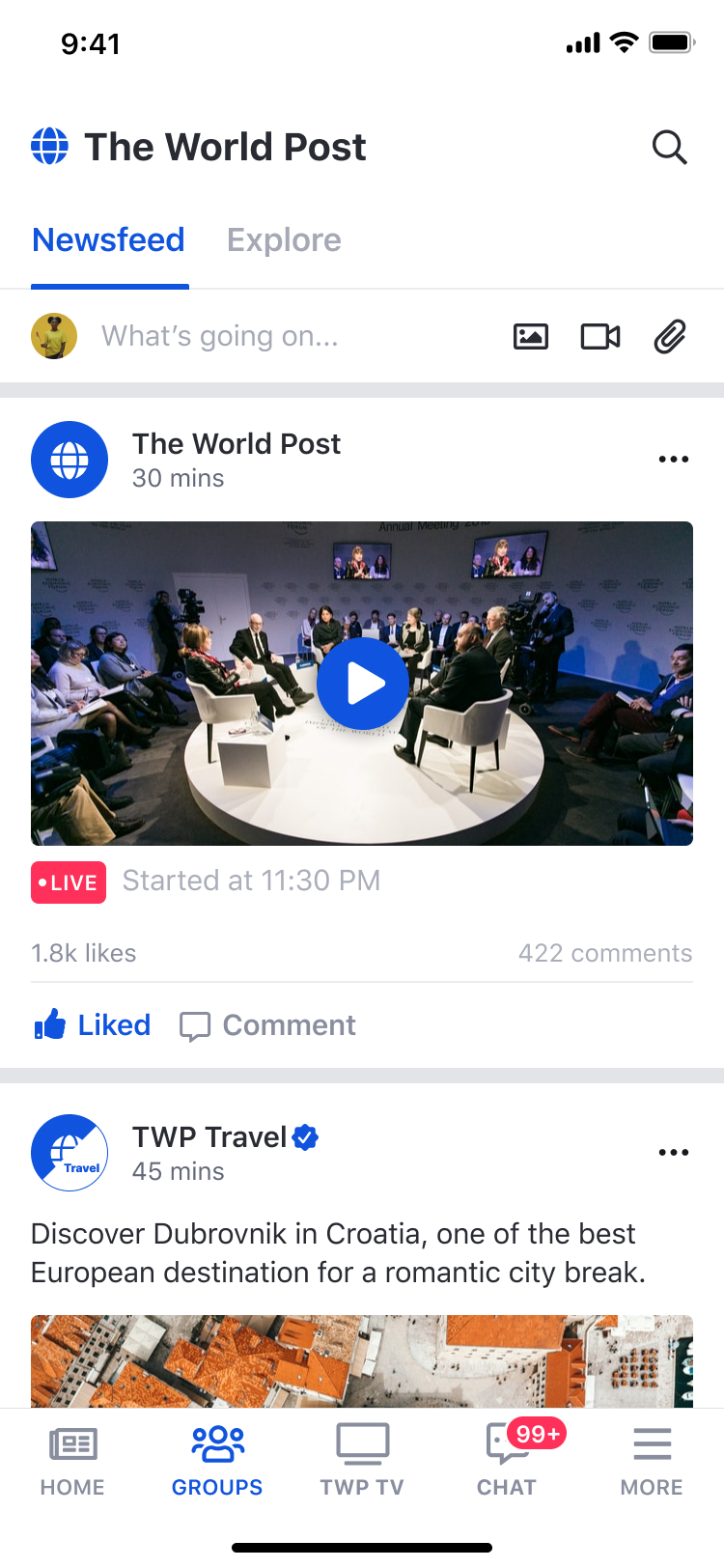Open the Groups tab
The height and width of the screenshot is (1568, 724).
click(217, 1460)
